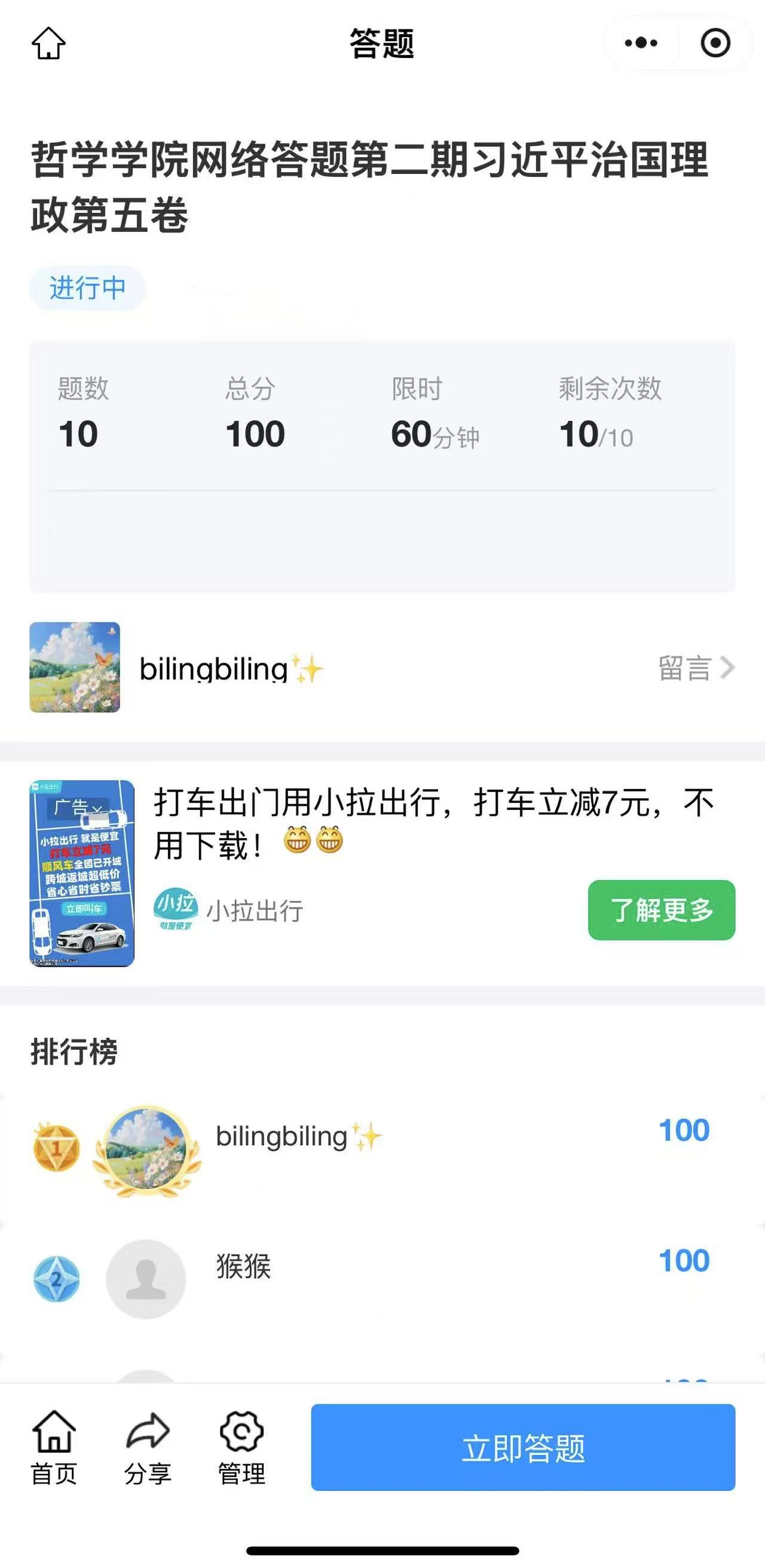Open the 小拉出行 ad image
Screen dimensions: 765x1568
(x=81, y=873)
